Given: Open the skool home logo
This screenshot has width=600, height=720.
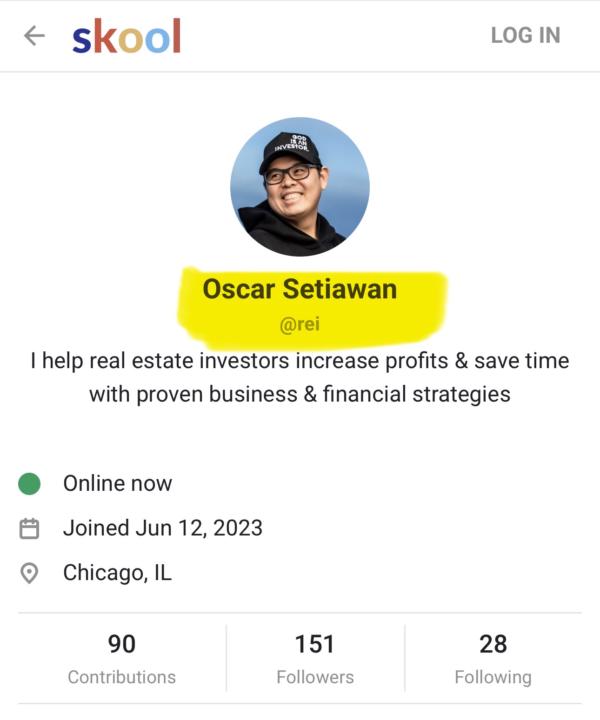Looking at the screenshot, I should [126, 37].
